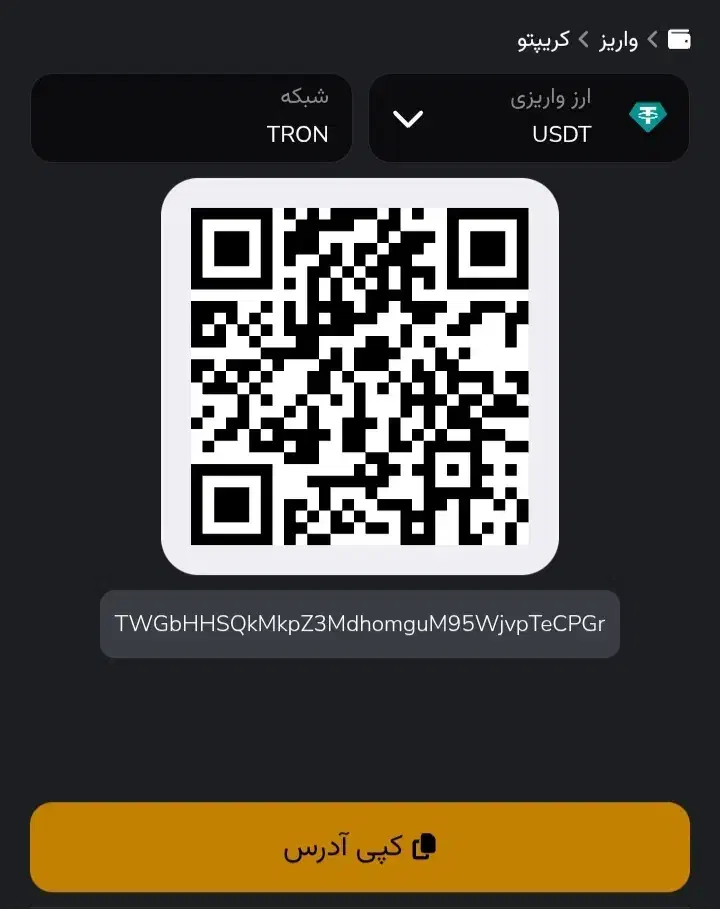Expand the USDT deposit currency dropdown

coord(529,118)
